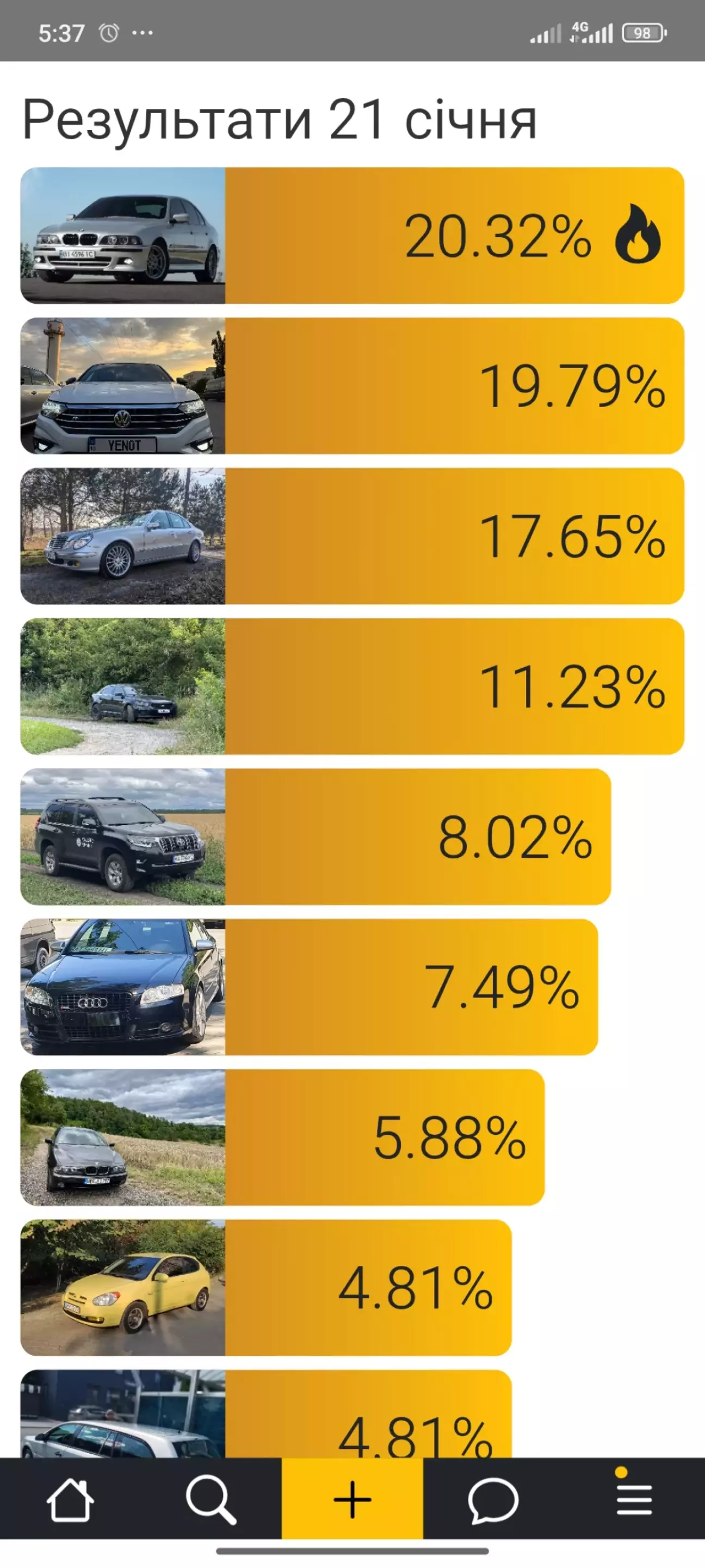Open the black Toyota SUV result with 8.02%
The image size is (705, 1568).
click(316, 837)
